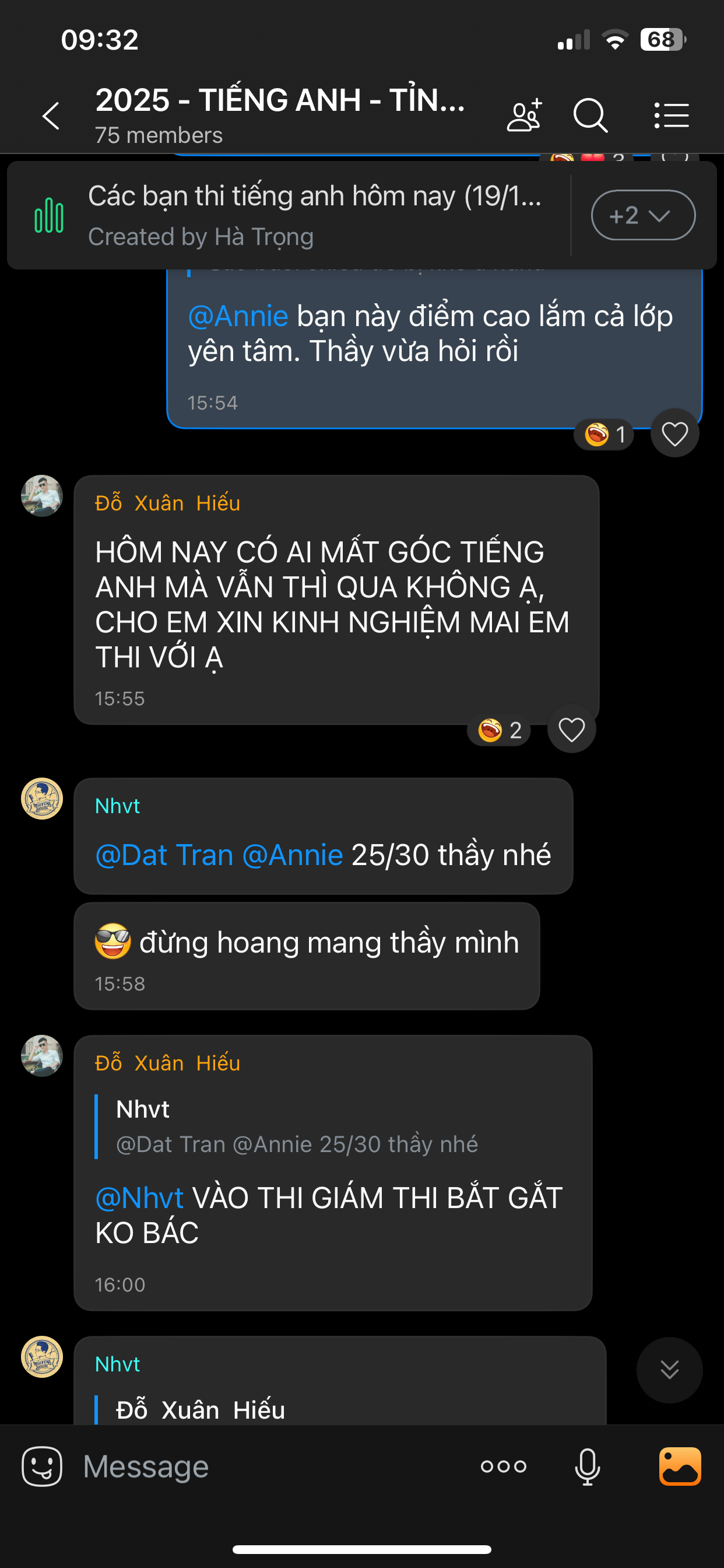Open the group options menu
The image size is (724, 1568).
point(672,115)
